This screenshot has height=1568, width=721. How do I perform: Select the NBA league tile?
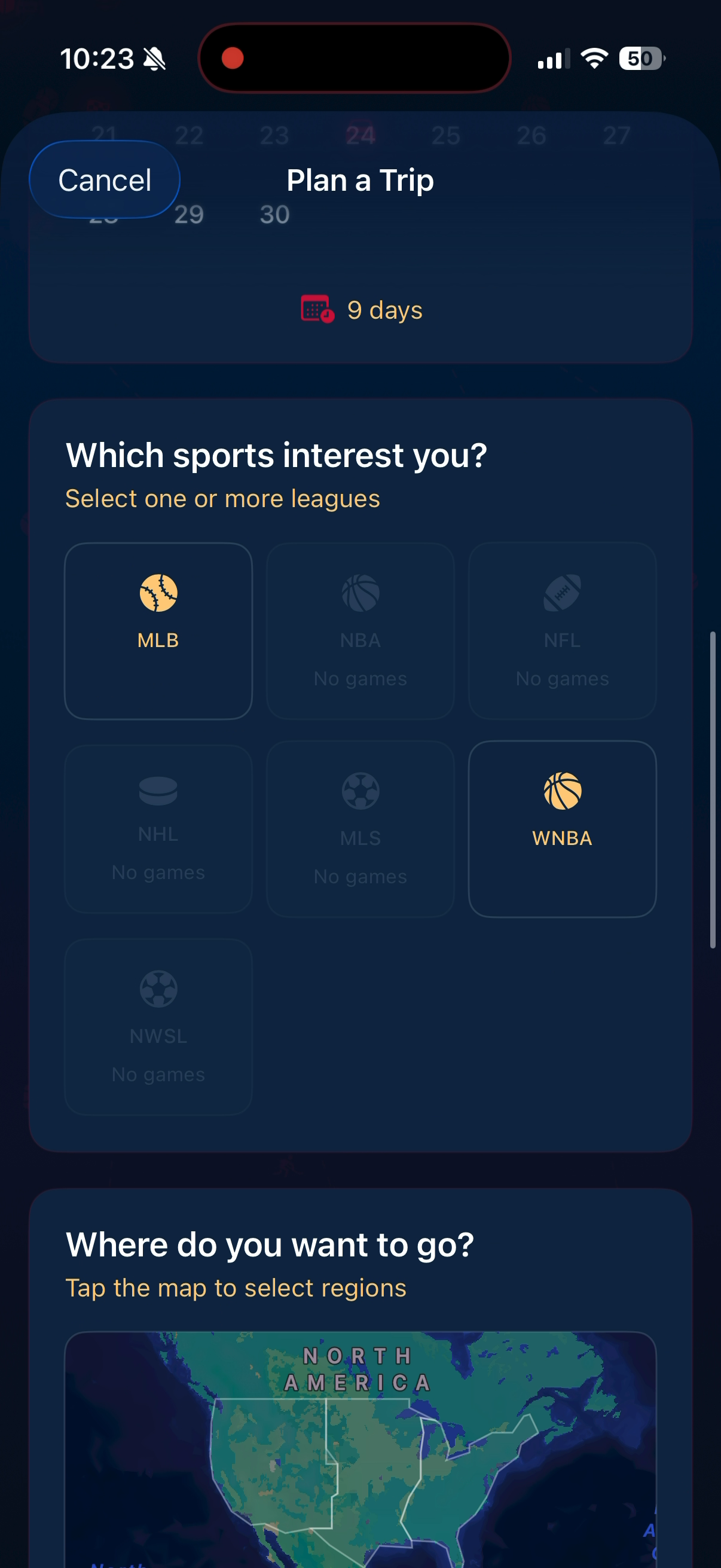pos(360,630)
